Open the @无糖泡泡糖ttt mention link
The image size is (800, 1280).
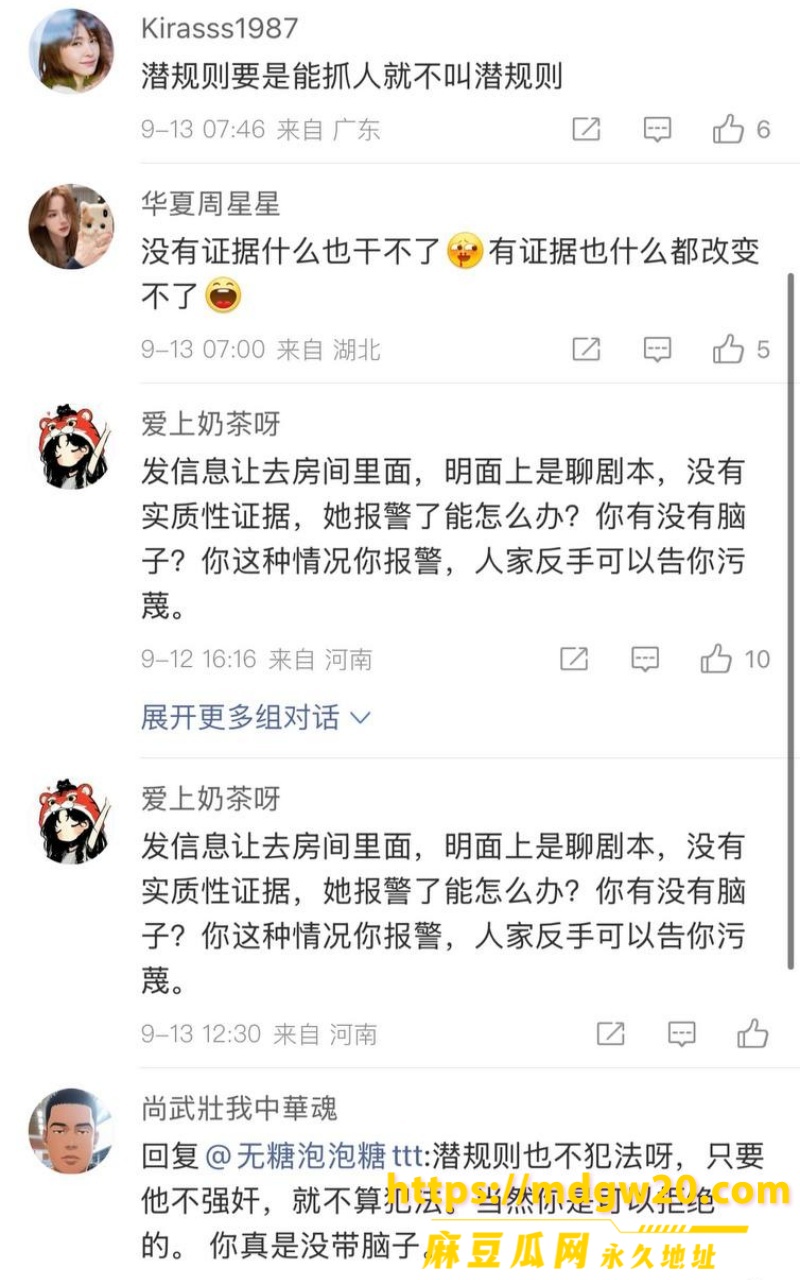point(315,1157)
